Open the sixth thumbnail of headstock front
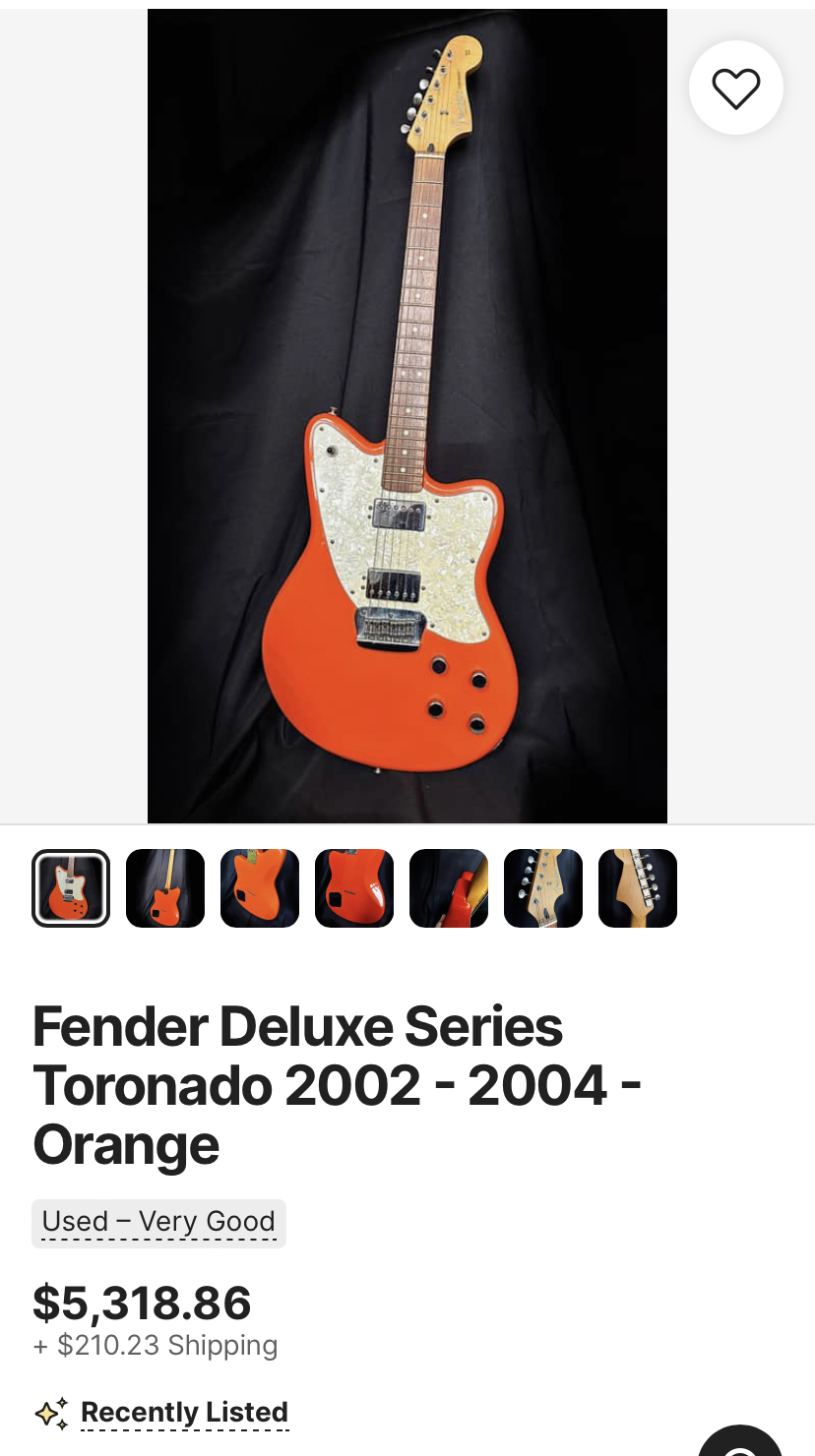 (x=543, y=888)
